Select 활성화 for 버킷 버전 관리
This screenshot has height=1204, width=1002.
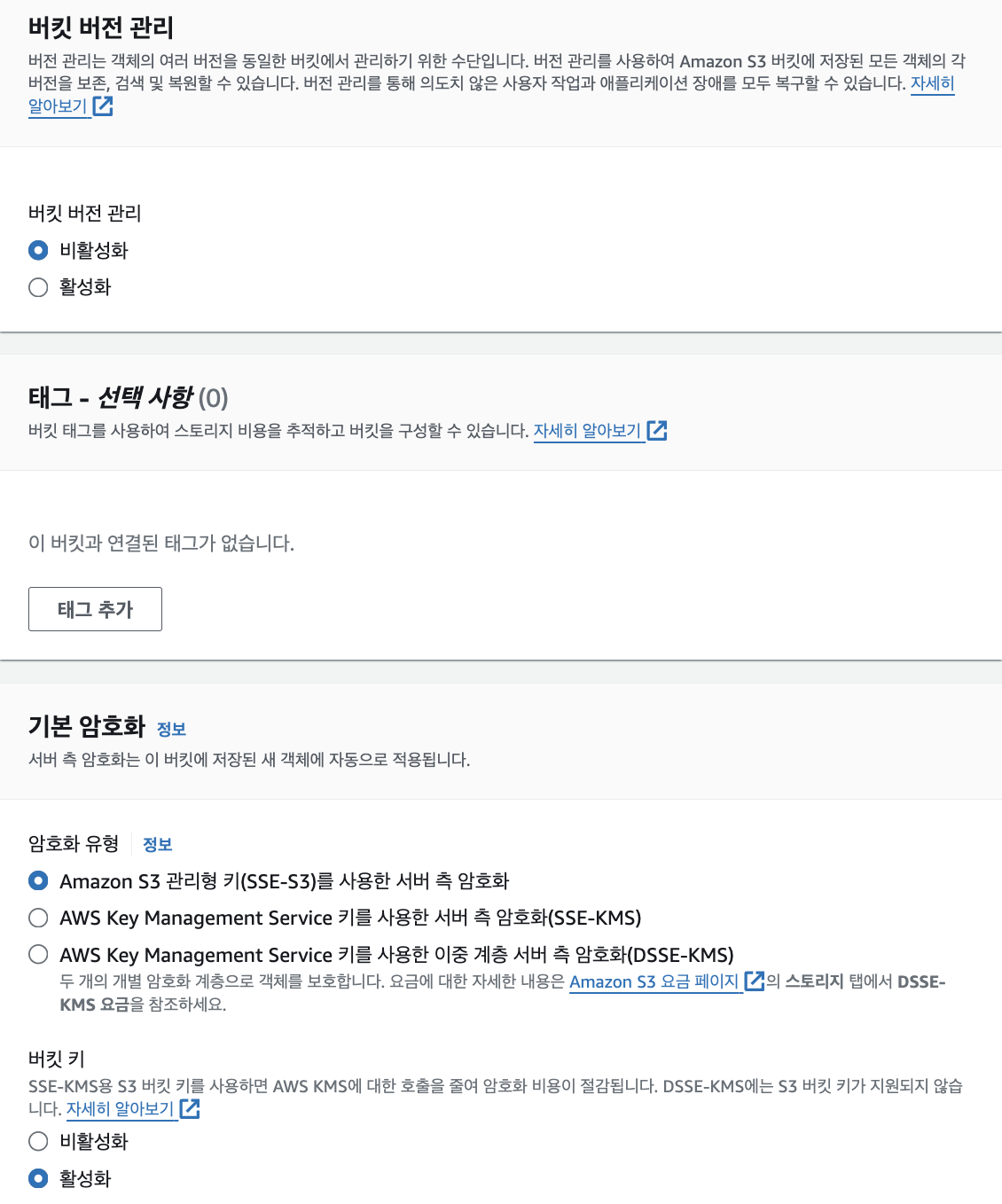(x=38, y=287)
